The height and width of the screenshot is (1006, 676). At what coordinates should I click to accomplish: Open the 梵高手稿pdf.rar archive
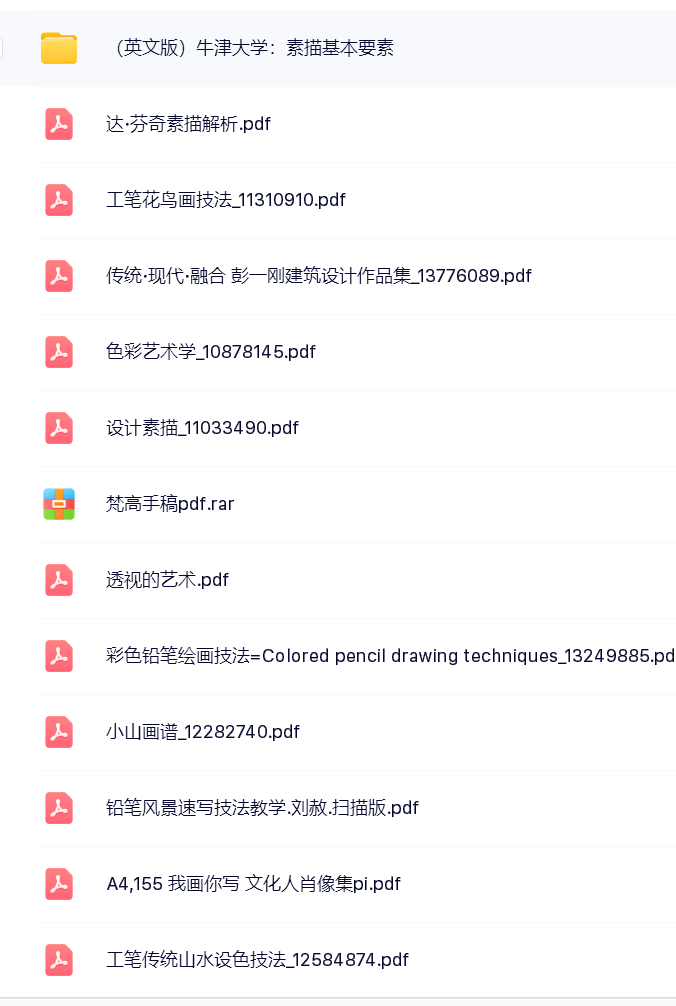coord(170,504)
